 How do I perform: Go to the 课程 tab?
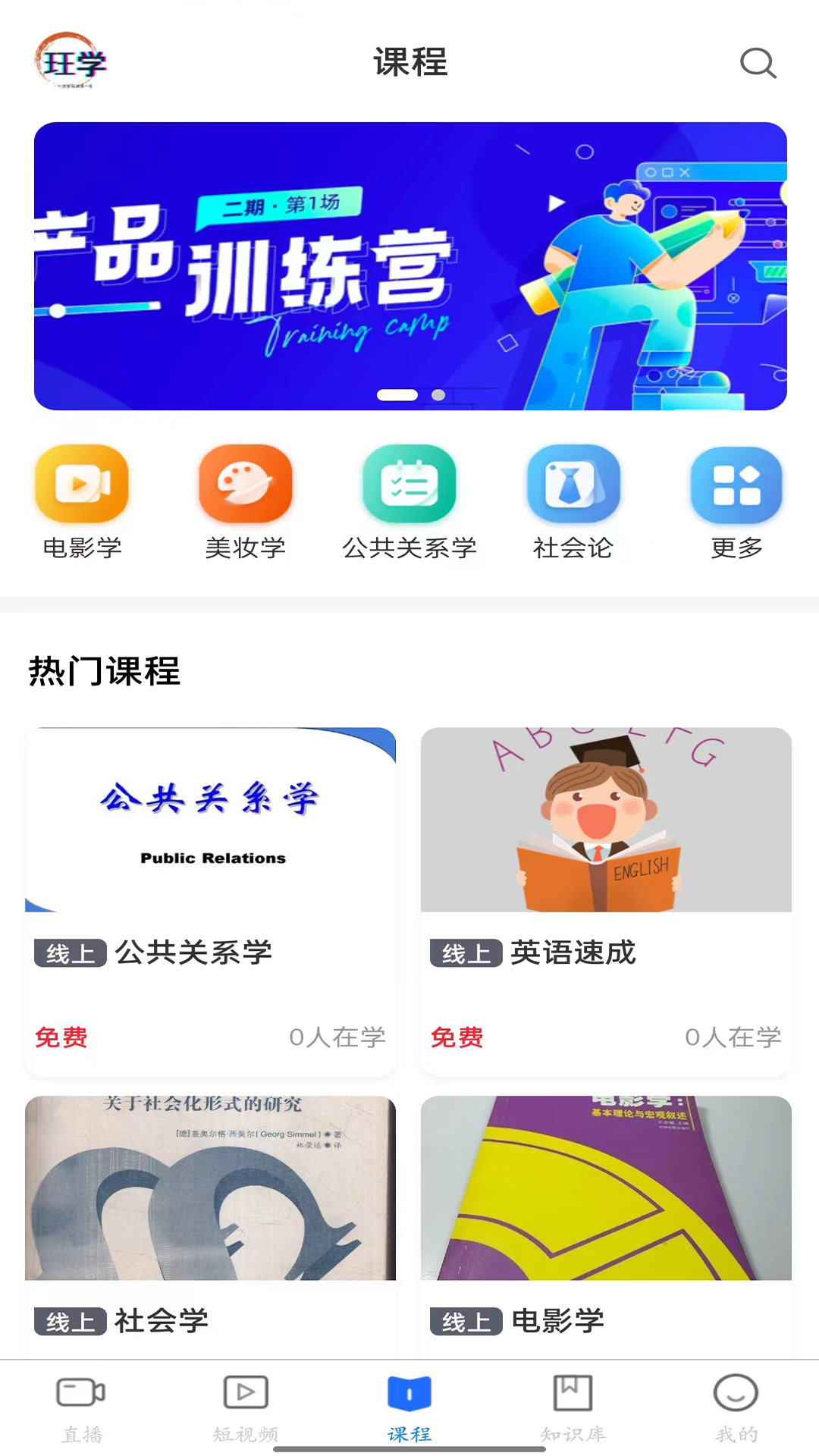pos(409,1407)
